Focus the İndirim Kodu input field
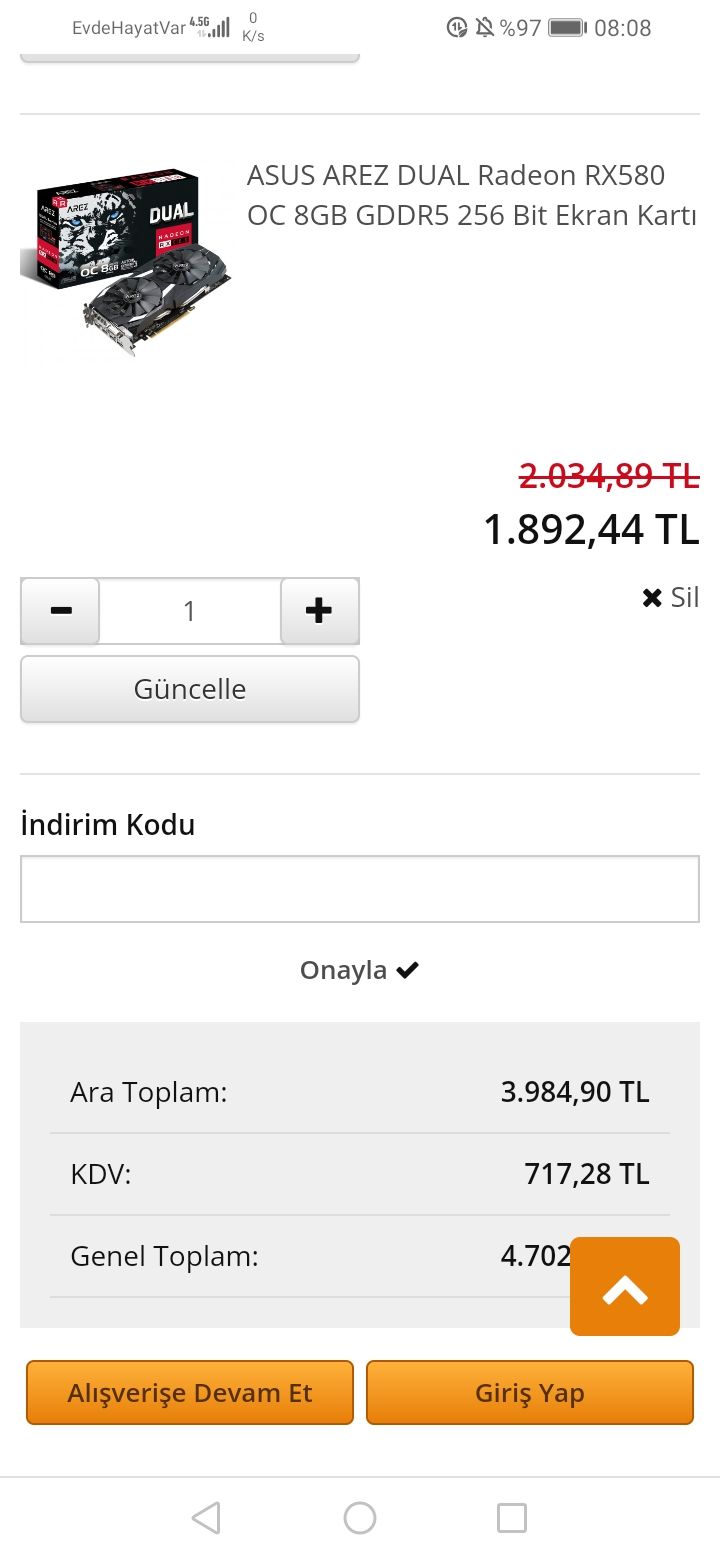The height and width of the screenshot is (1560, 720). coord(360,889)
